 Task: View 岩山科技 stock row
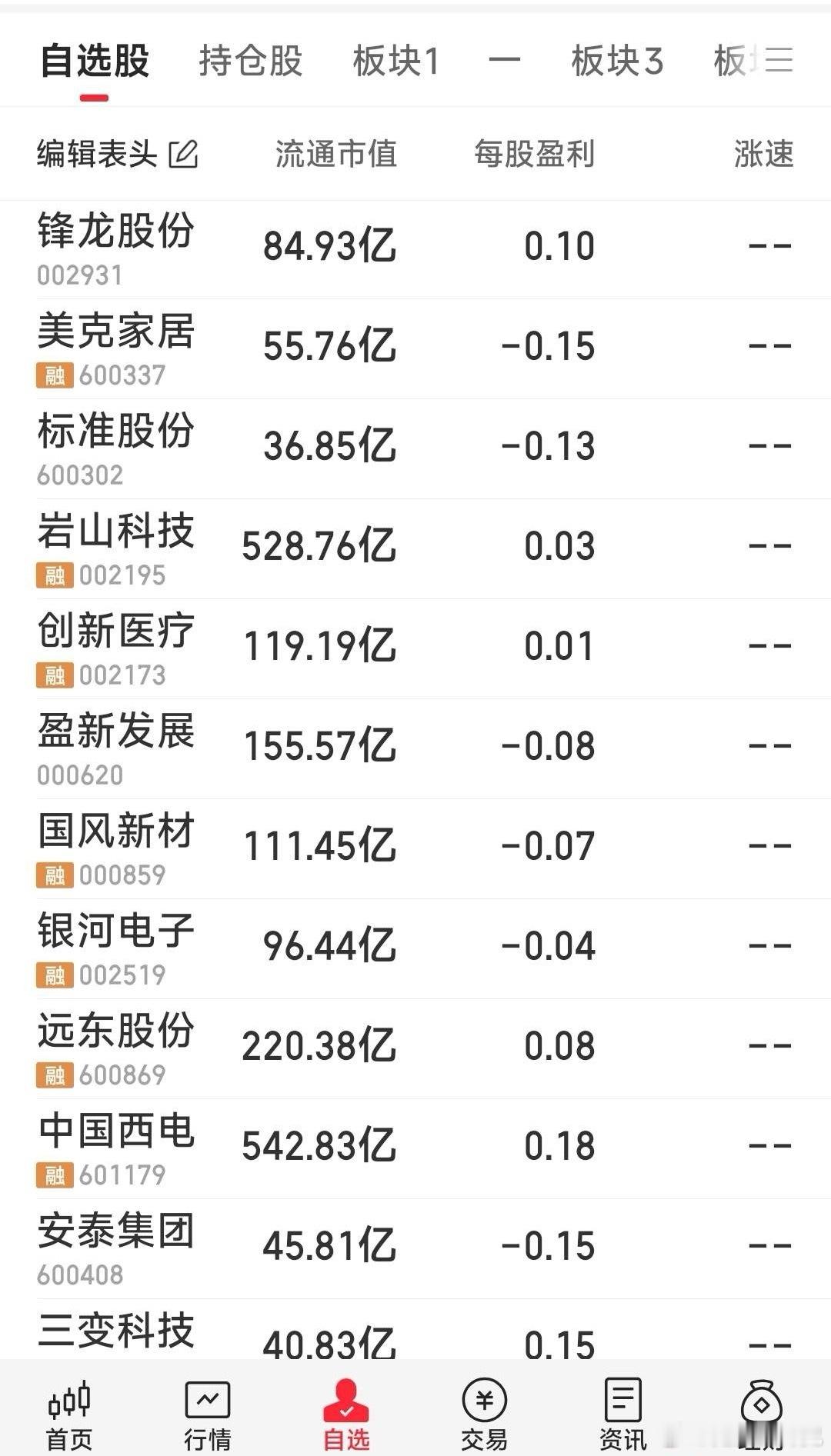(x=115, y=548)
